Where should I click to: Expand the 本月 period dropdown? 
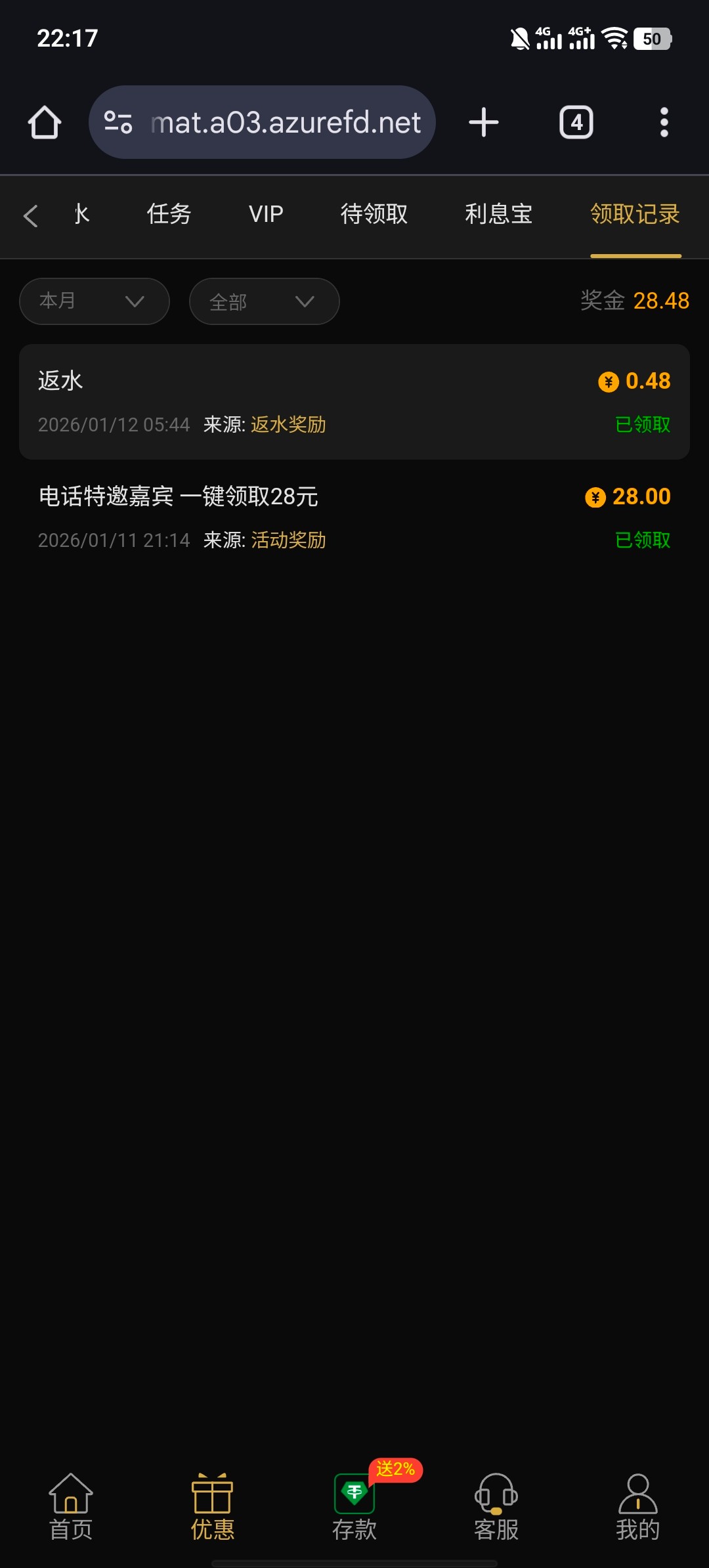click(x=95, y=301)
